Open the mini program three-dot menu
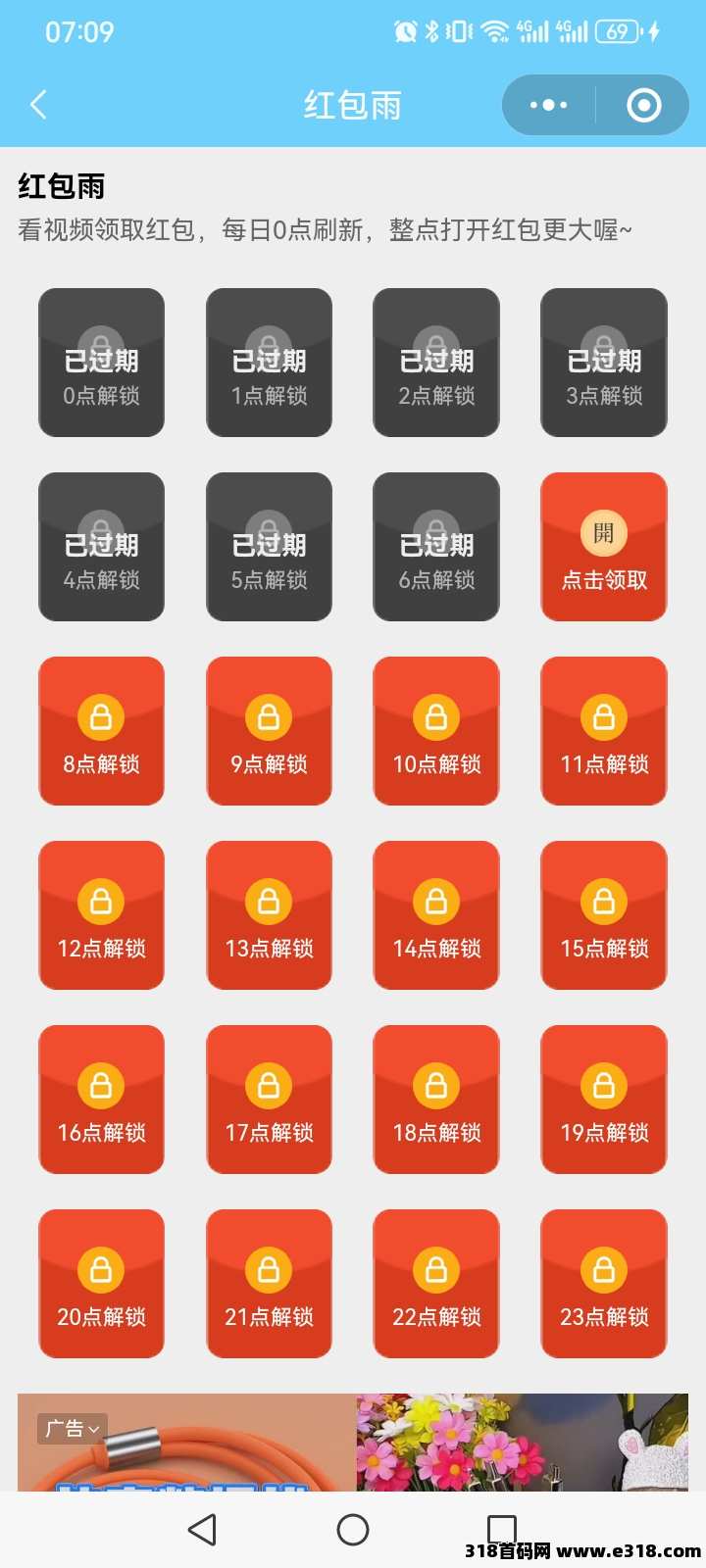 [548, 105]
